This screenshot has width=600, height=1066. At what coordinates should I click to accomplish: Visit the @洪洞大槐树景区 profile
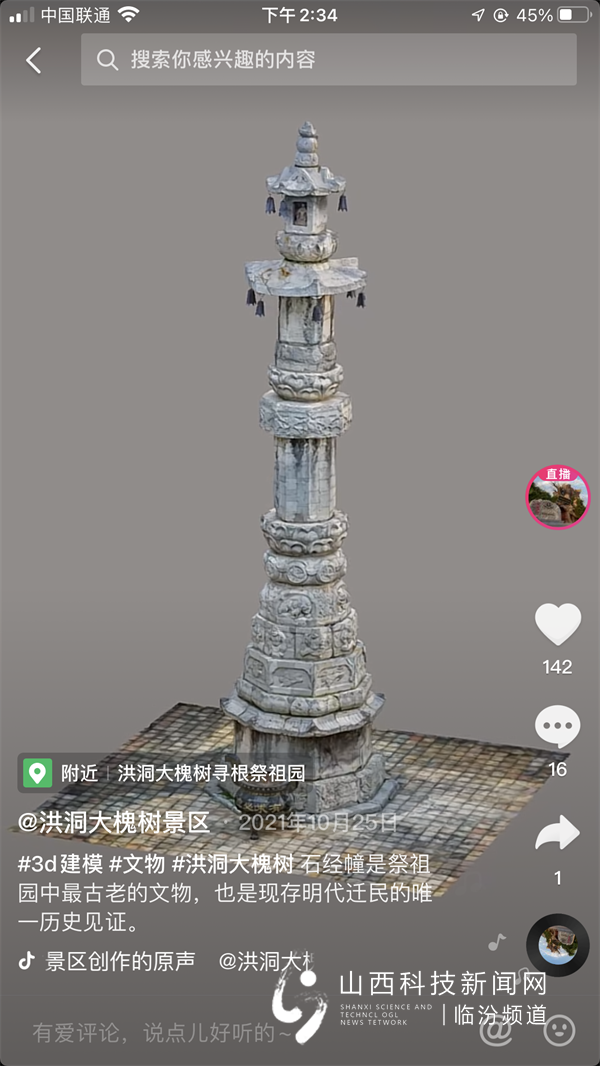click(114, 822)
